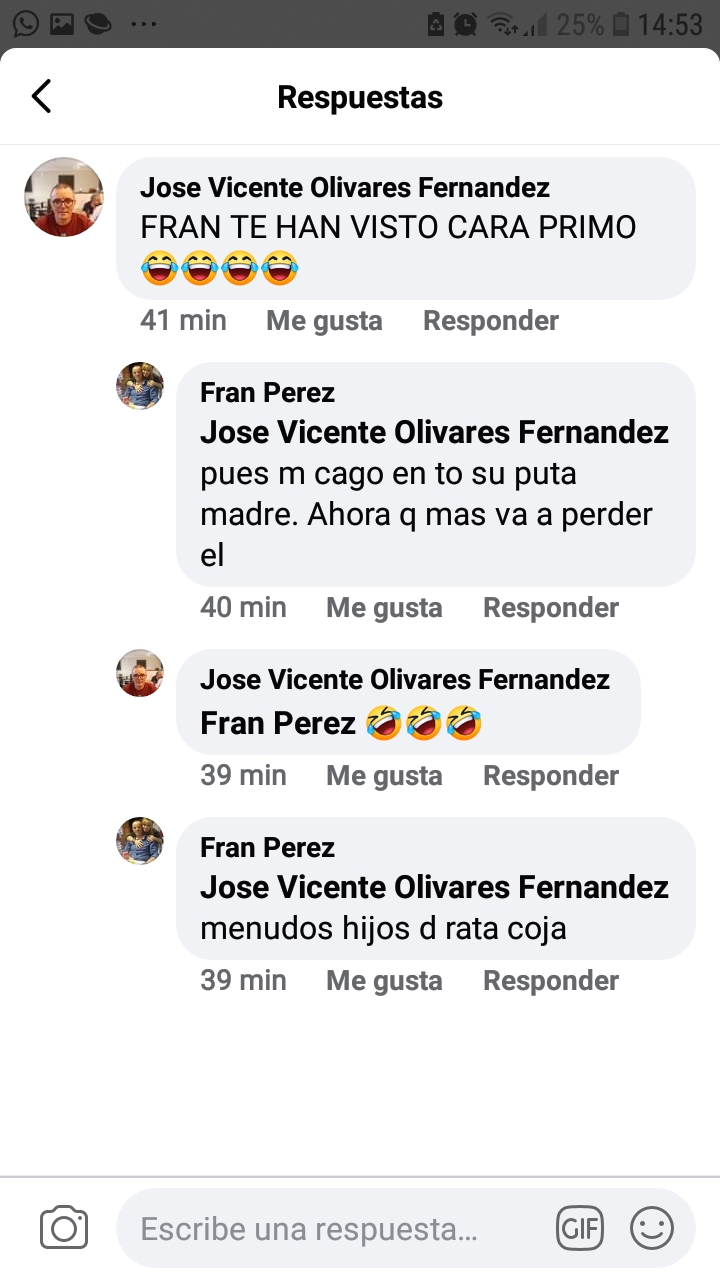Like the 'menudos hijos d rata coja' reply
The height and width of the screenshot is (1280, 720).
(384, 981)
